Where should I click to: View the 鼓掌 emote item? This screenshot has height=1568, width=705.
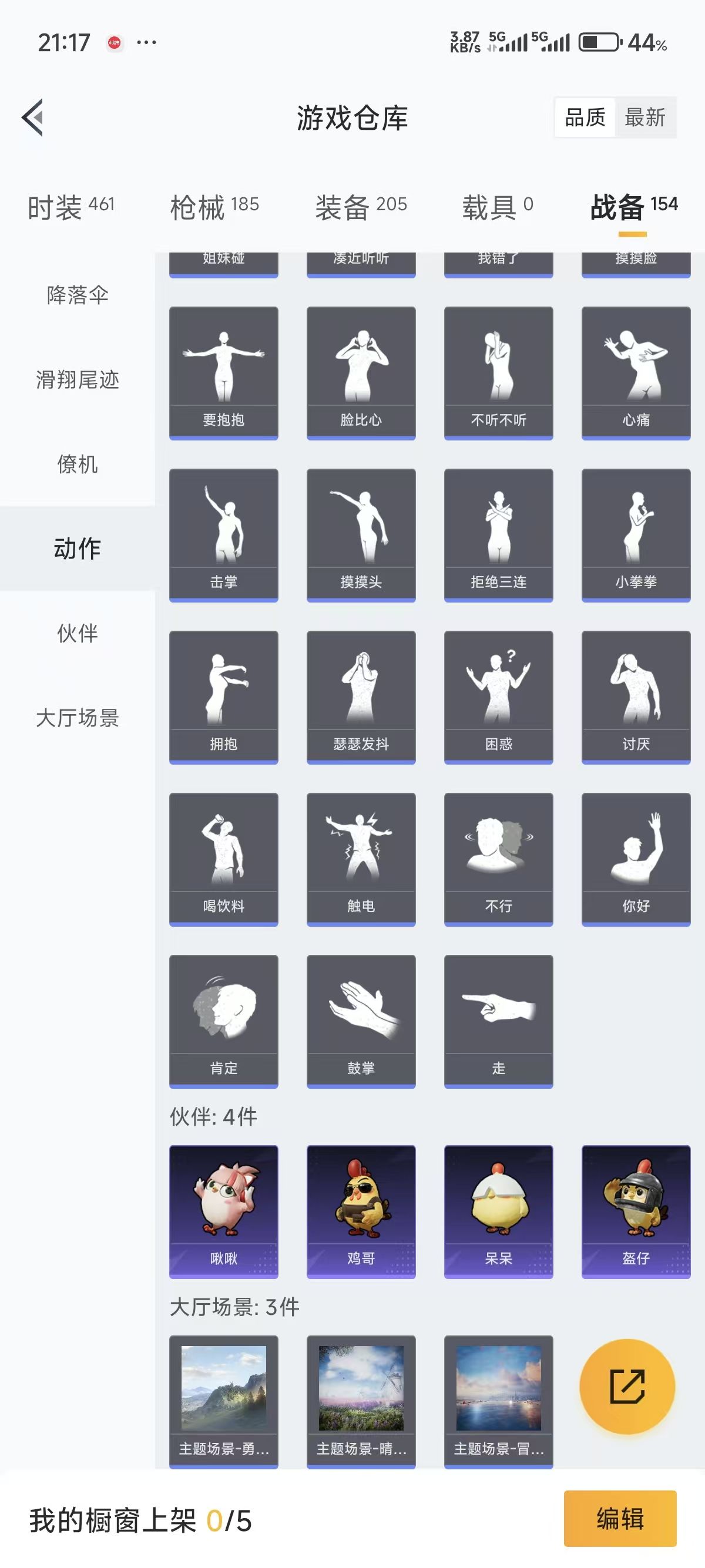click(361, 1021)
